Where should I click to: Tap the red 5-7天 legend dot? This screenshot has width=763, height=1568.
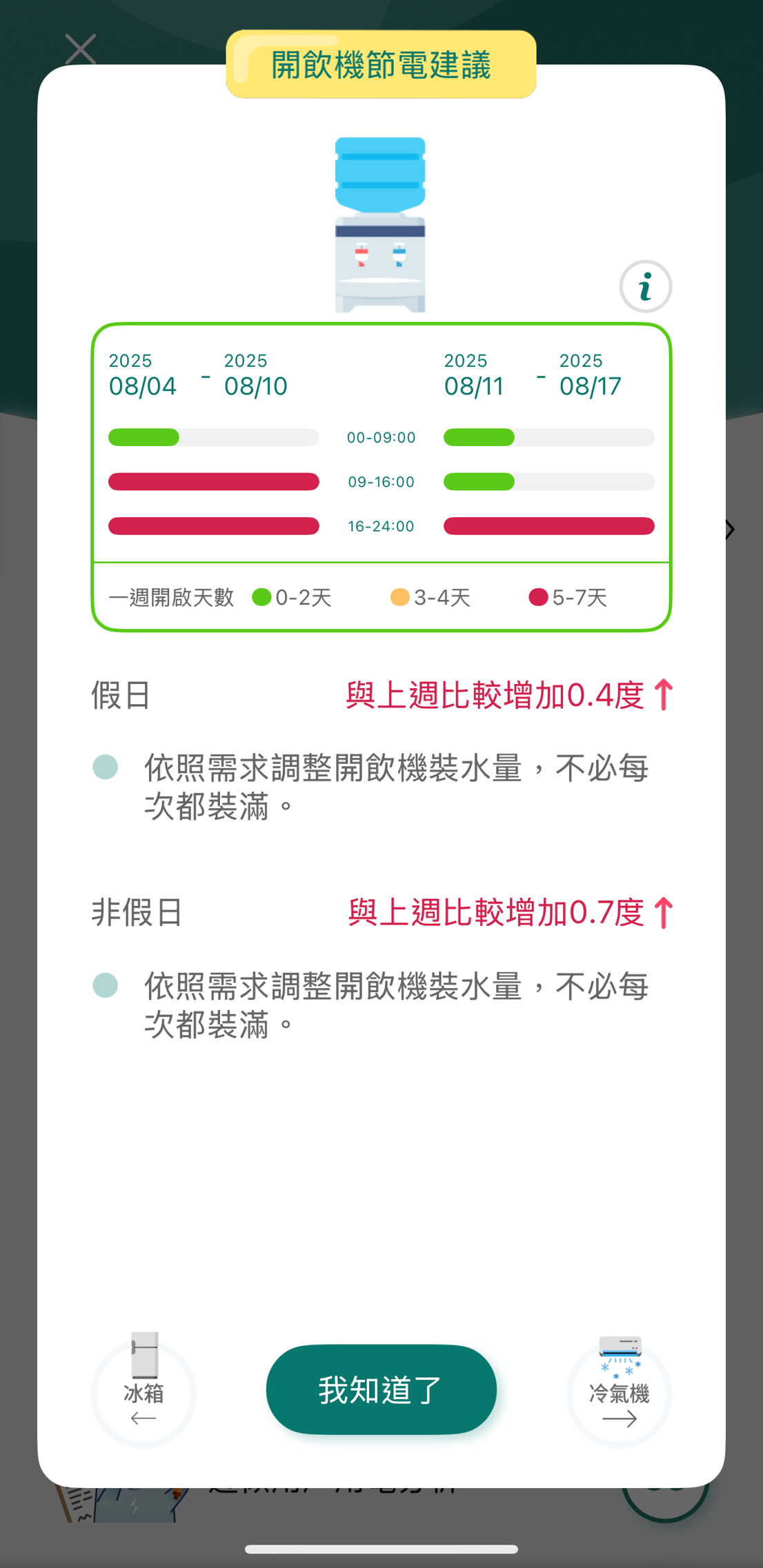537,597
